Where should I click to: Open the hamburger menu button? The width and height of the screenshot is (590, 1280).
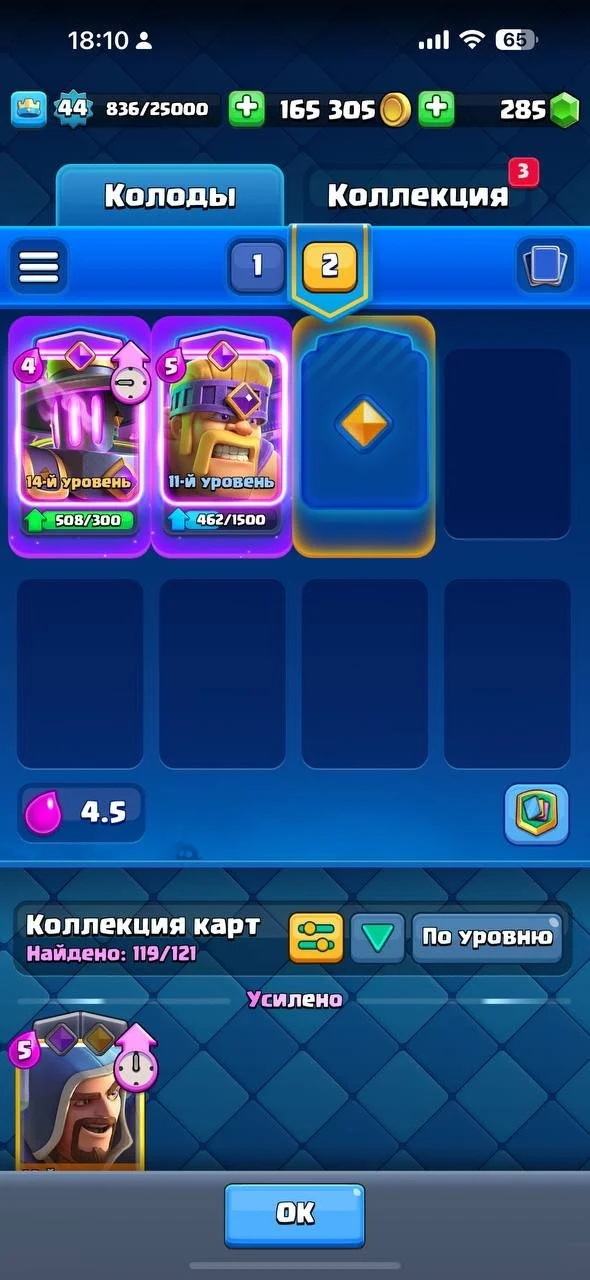[x=38, y=266]
